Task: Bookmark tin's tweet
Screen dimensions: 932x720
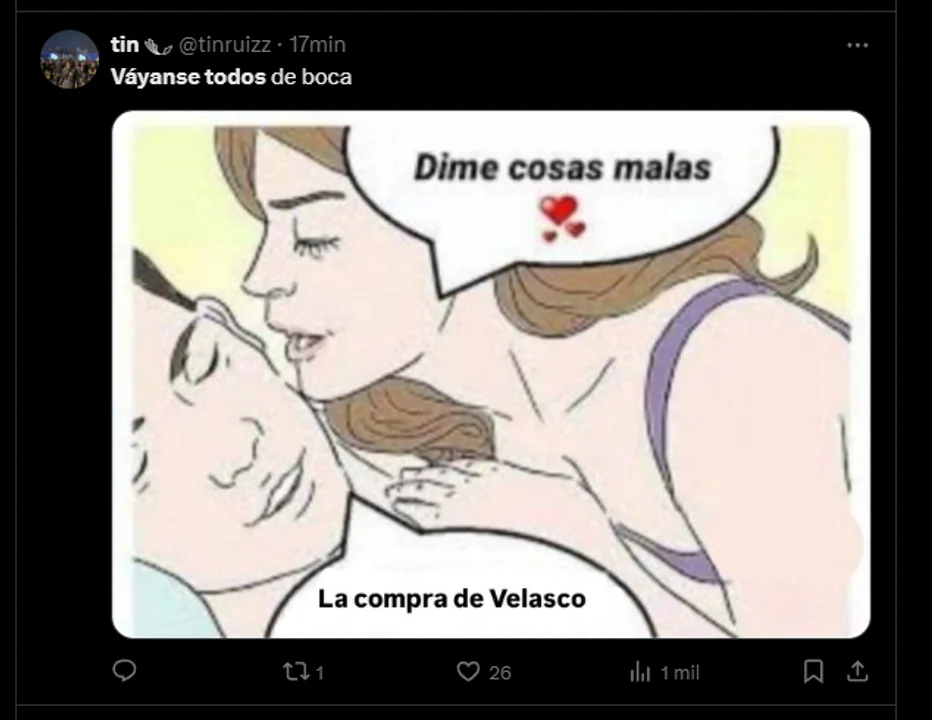Action: [814, 671]
